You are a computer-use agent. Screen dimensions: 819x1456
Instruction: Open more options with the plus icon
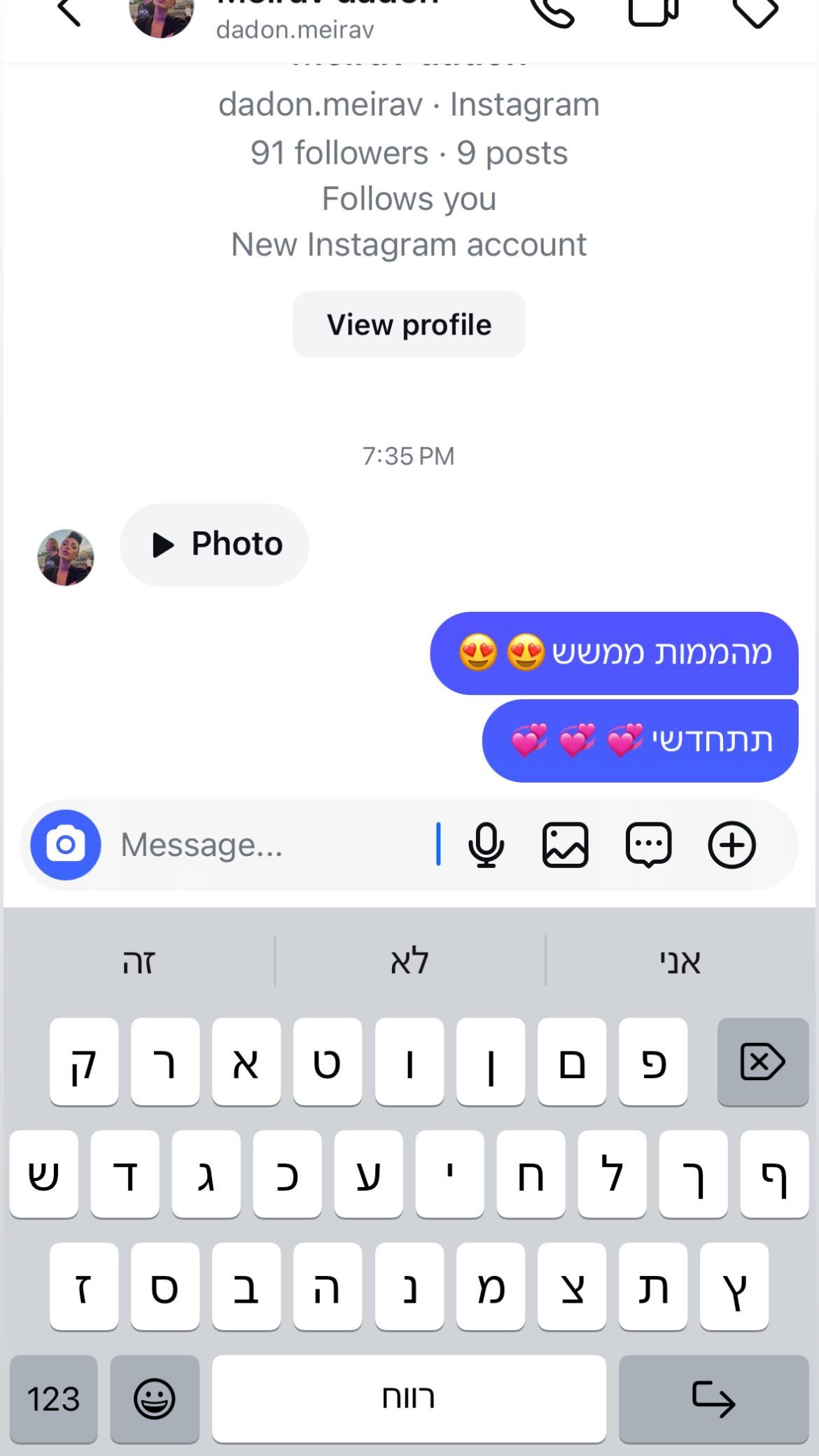coord(731,845)
